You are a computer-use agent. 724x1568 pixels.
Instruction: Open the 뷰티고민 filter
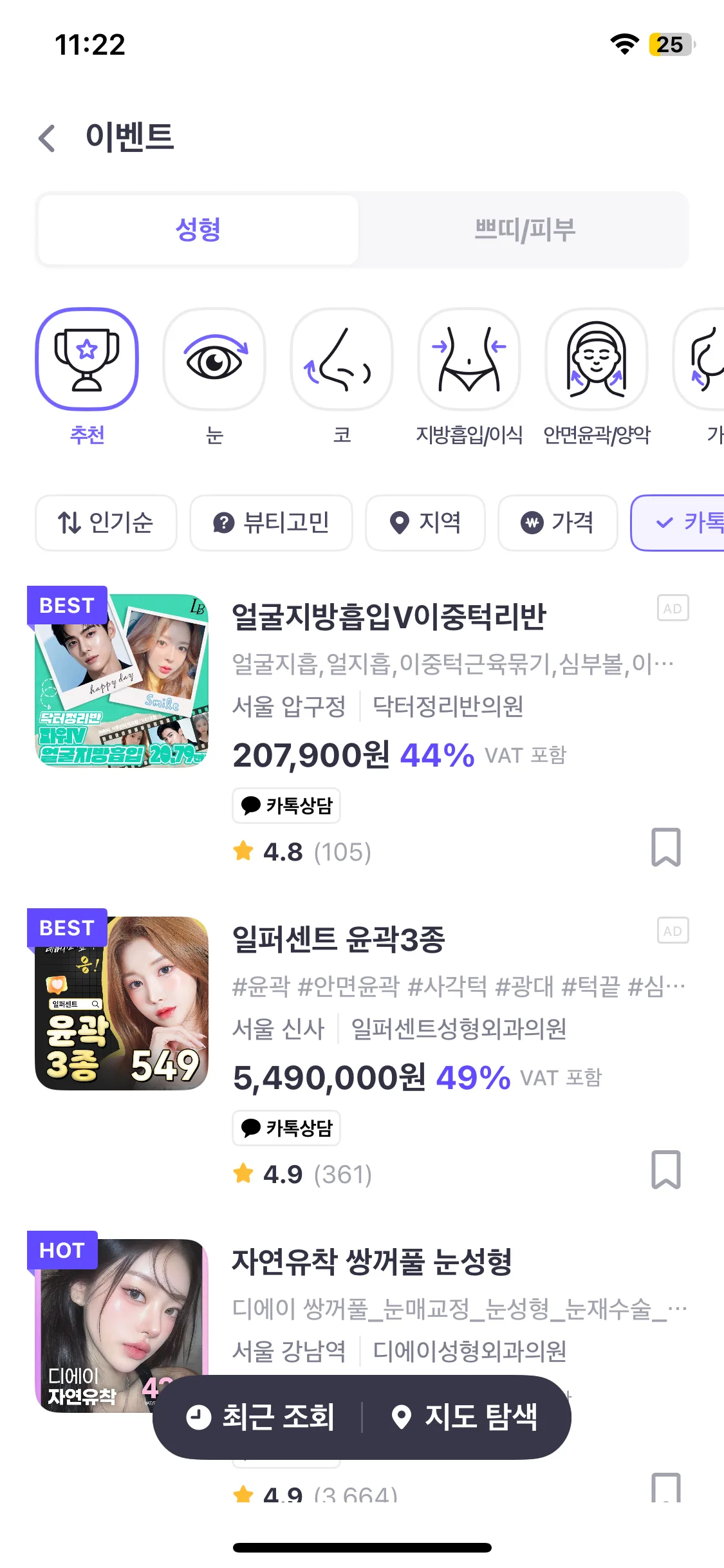271,523
